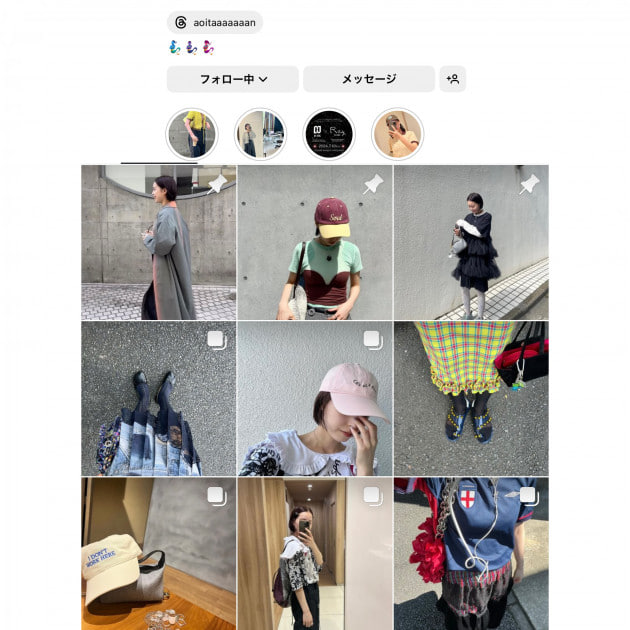Open the blue England jersey post
Viewport: 630px width, 630px height.
pos(471,553)
